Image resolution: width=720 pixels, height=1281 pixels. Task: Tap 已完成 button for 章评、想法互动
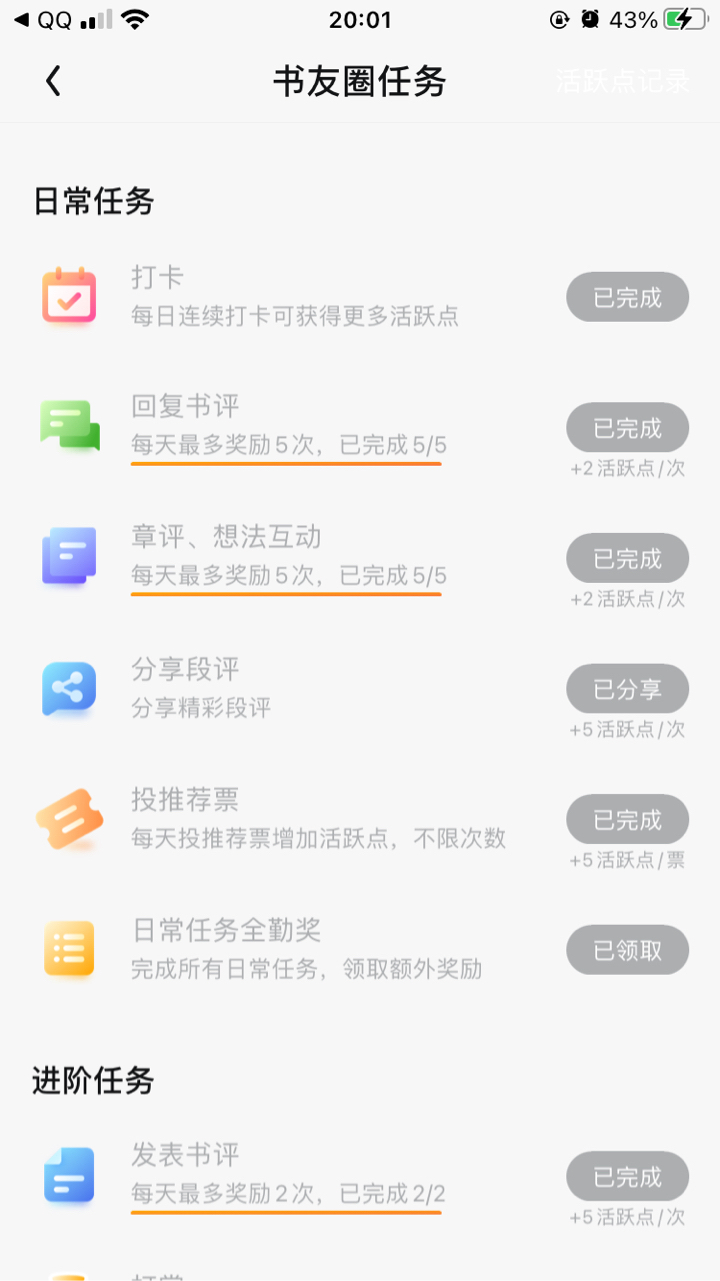pos(628,559)
